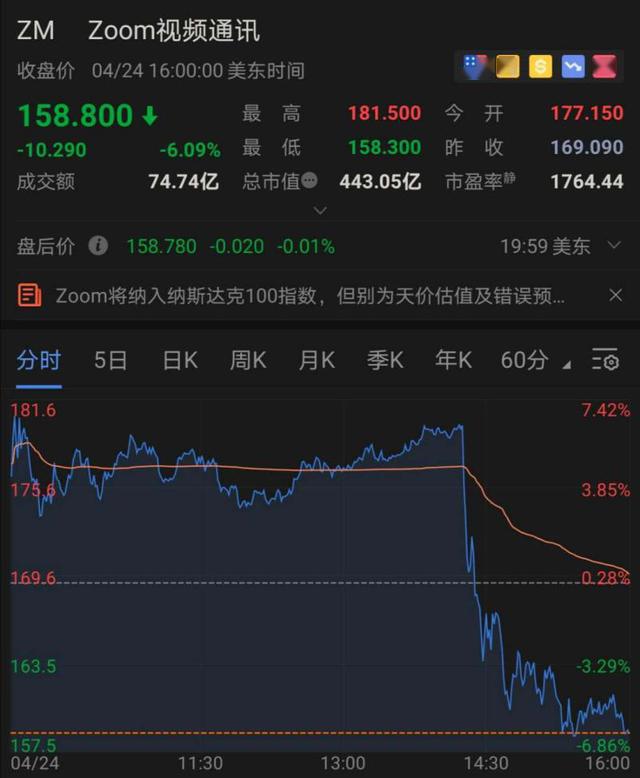
Task: Switch to 周K candlestick view
Action: tap(248, 360)
